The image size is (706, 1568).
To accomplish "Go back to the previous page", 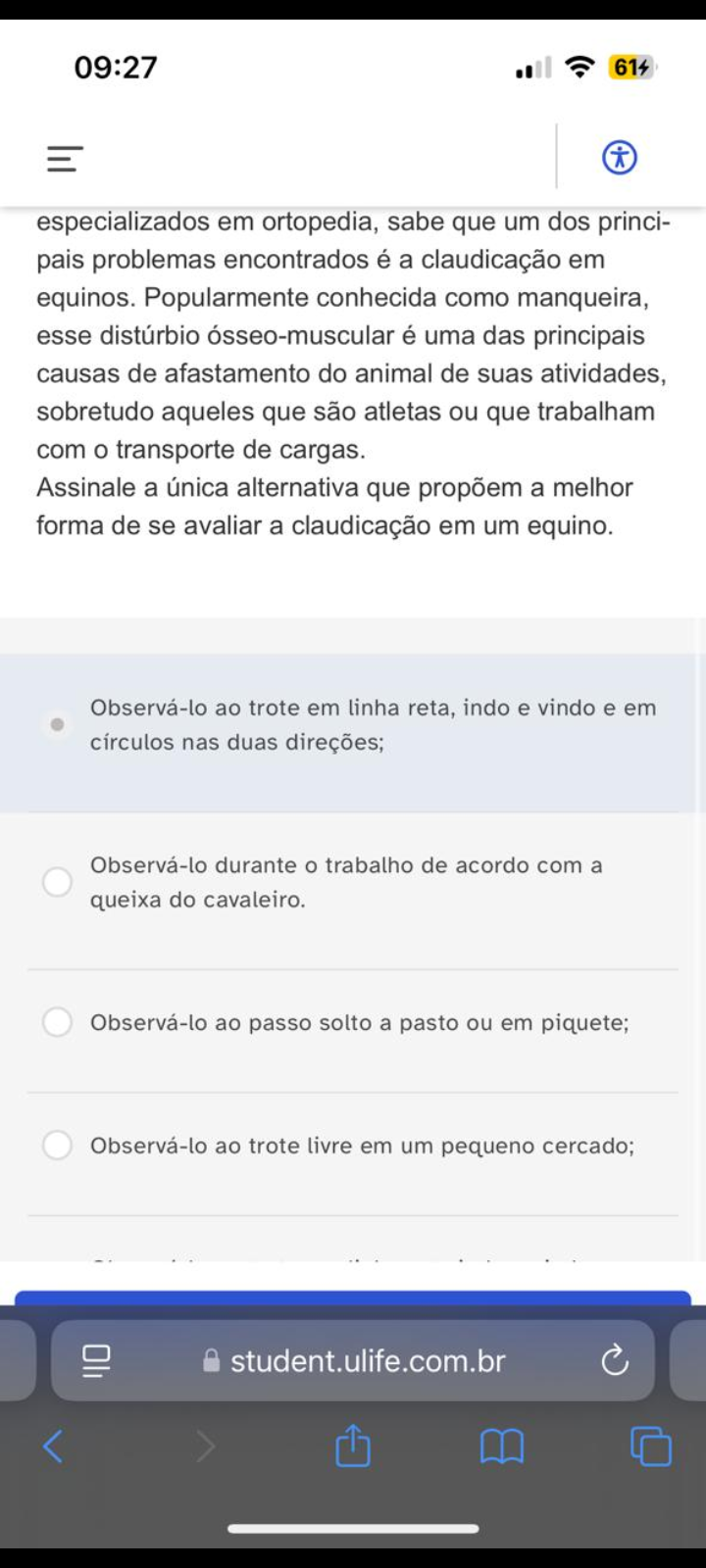I will 53,1446.
